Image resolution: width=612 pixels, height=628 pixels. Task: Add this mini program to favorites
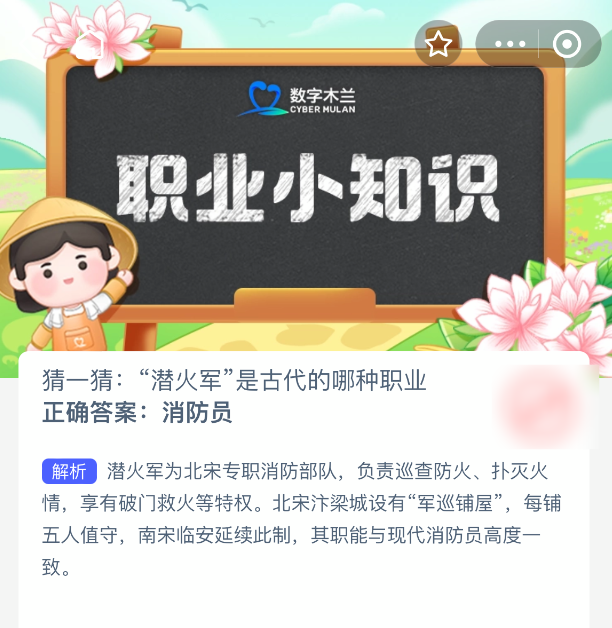[438, 44]
